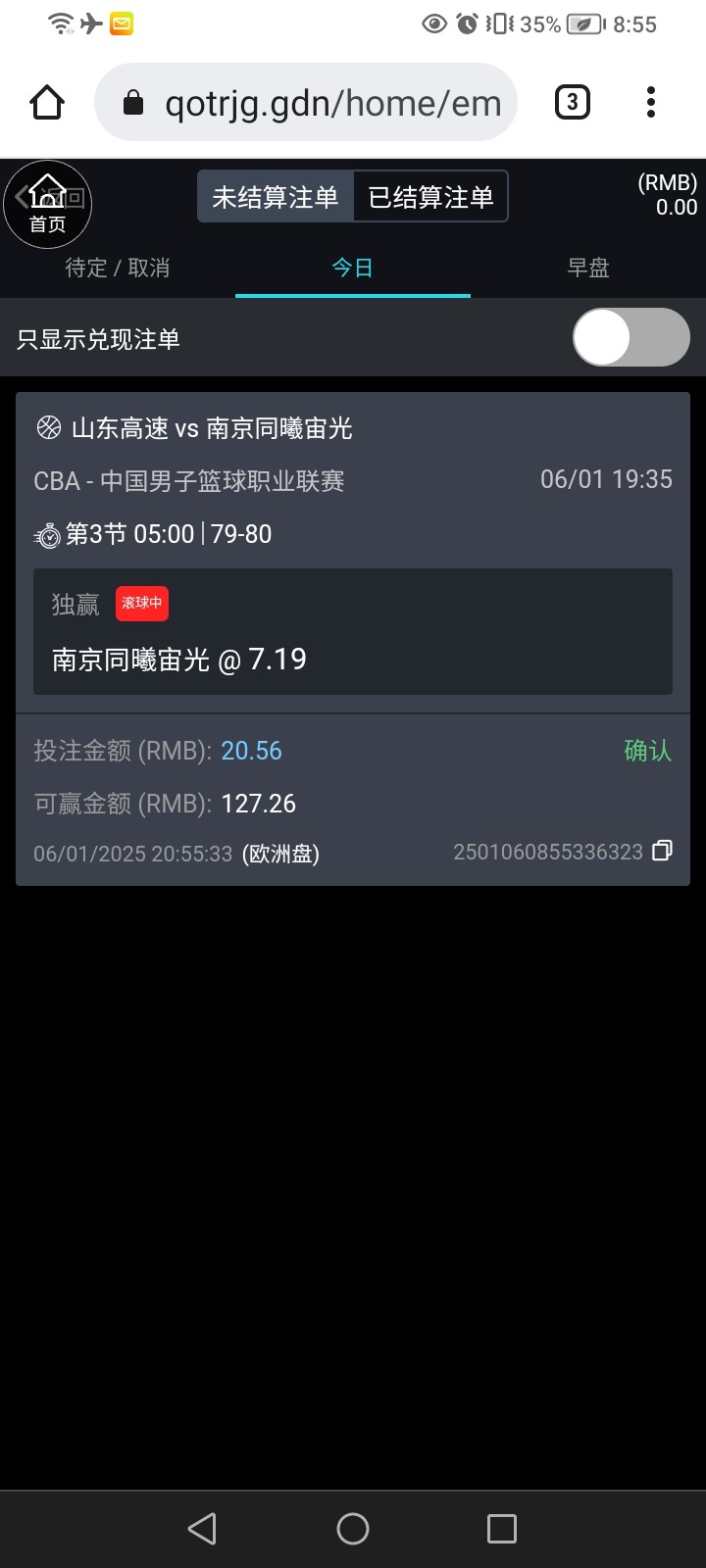Toggle the 只显示兑现注单 switch
Image resolution: width=706 pixels, height=1568 pixels.
[x=631, y=337]
